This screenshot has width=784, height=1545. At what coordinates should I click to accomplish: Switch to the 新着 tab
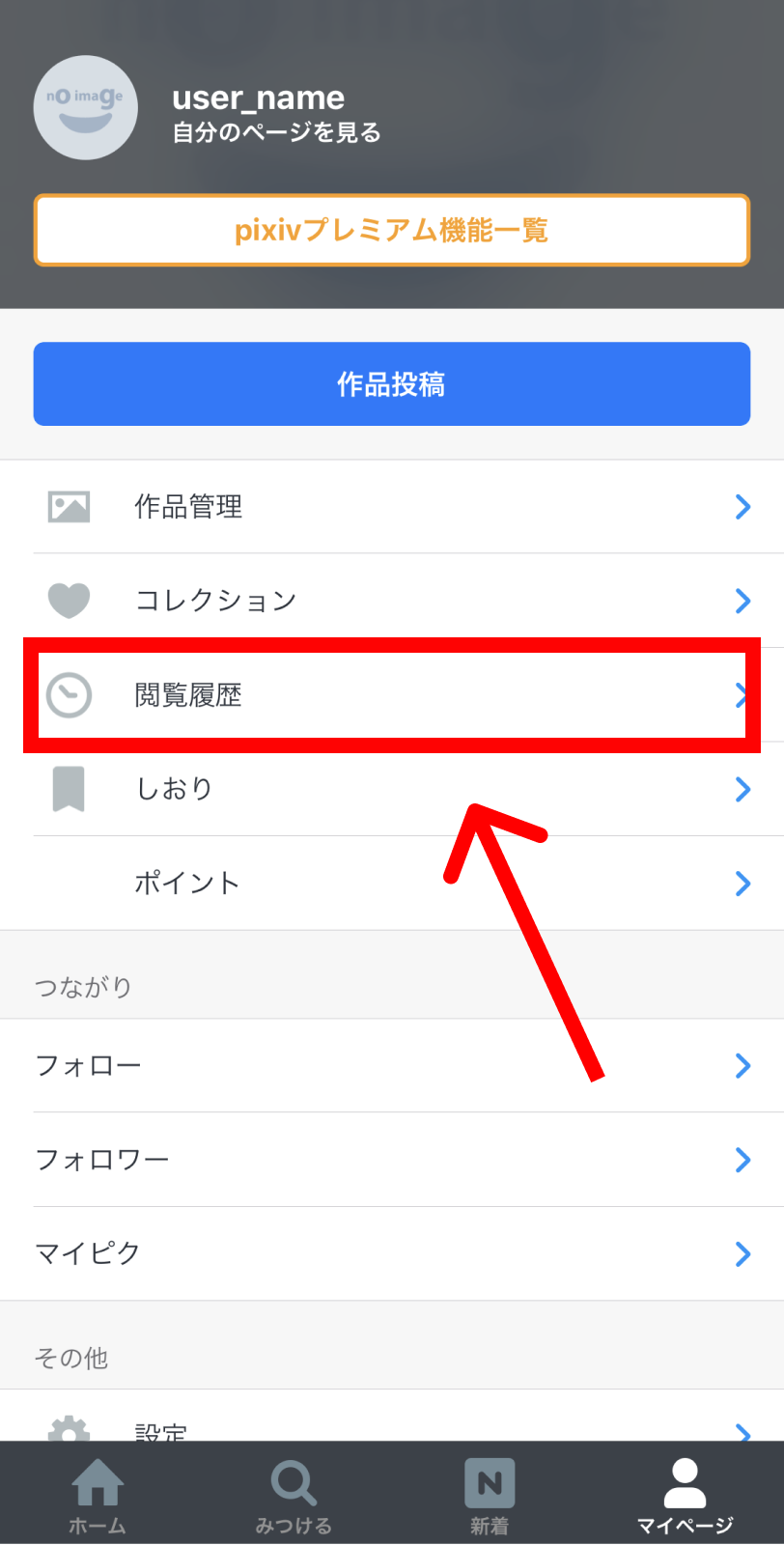(x=490, y=1492)
